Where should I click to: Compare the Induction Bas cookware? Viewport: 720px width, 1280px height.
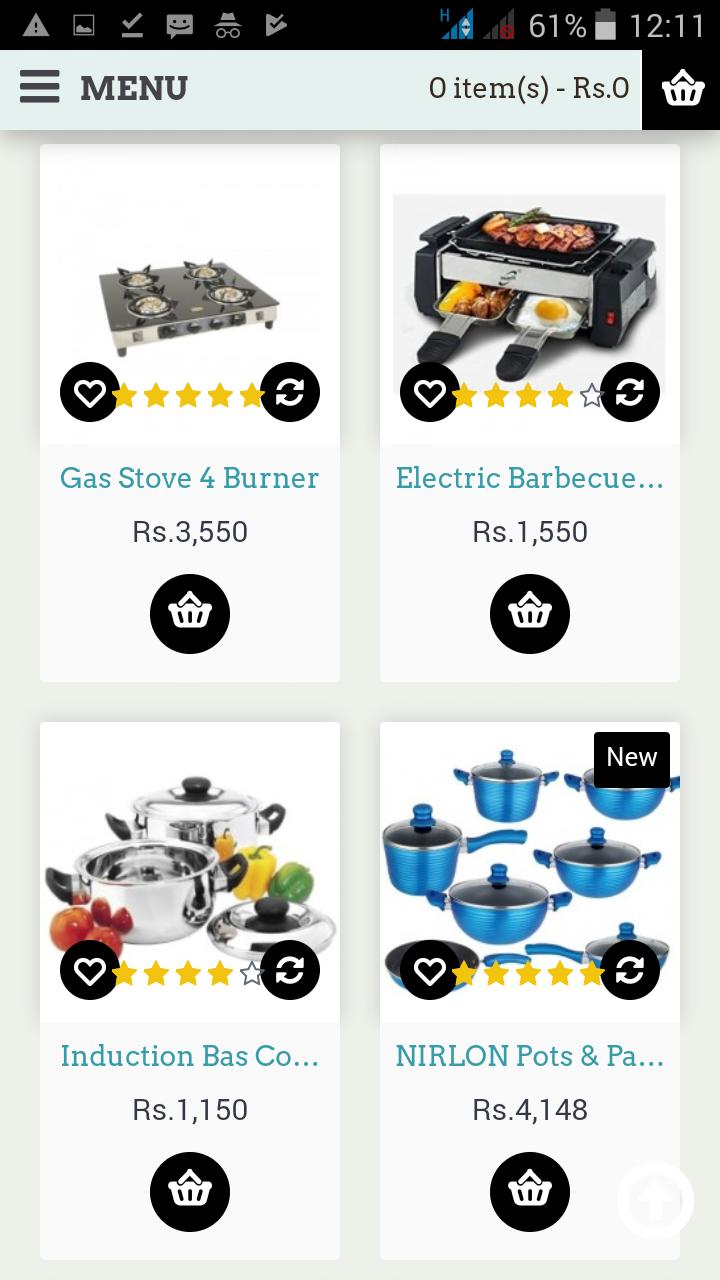coord(290,970)
